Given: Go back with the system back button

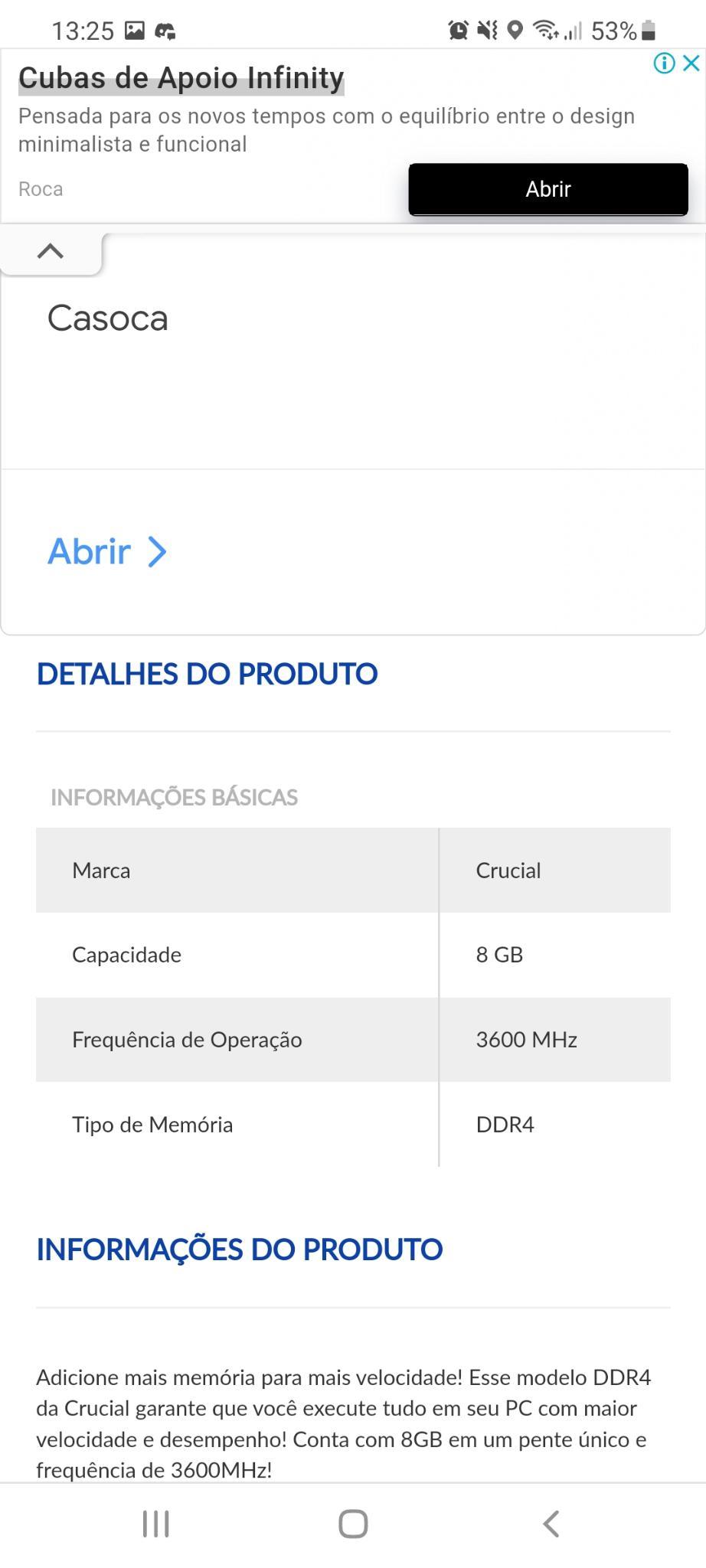Looking at the screenshot, I should coord(551,1524).
